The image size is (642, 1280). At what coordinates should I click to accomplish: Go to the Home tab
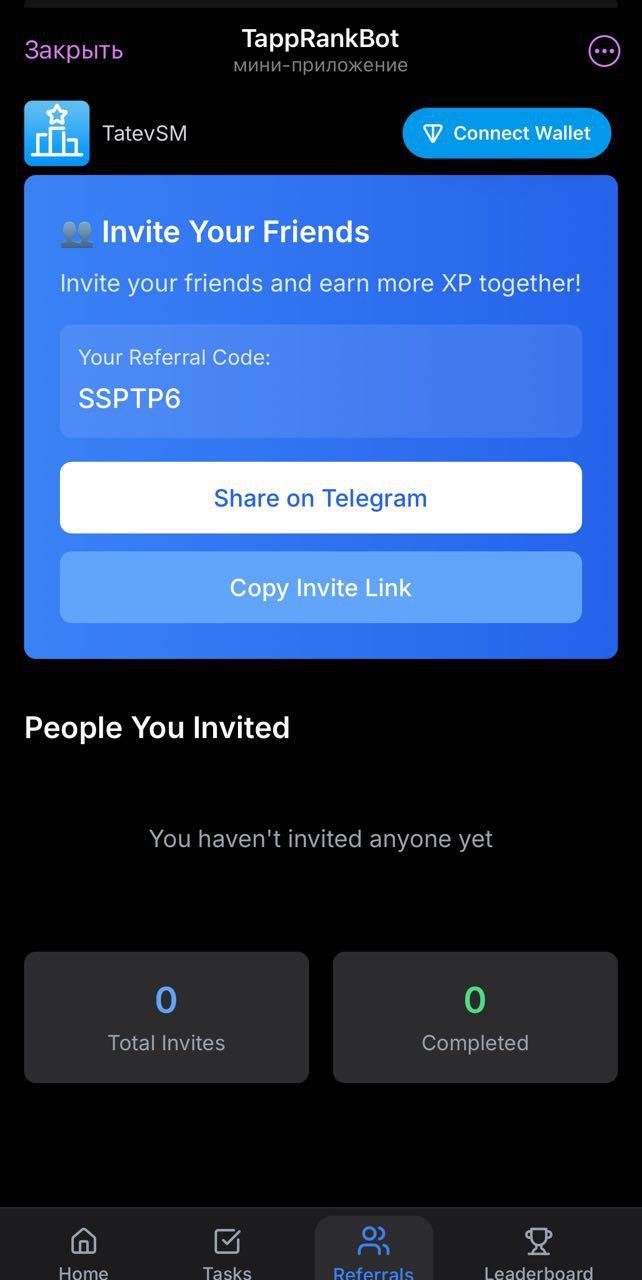click(83, 1251)
